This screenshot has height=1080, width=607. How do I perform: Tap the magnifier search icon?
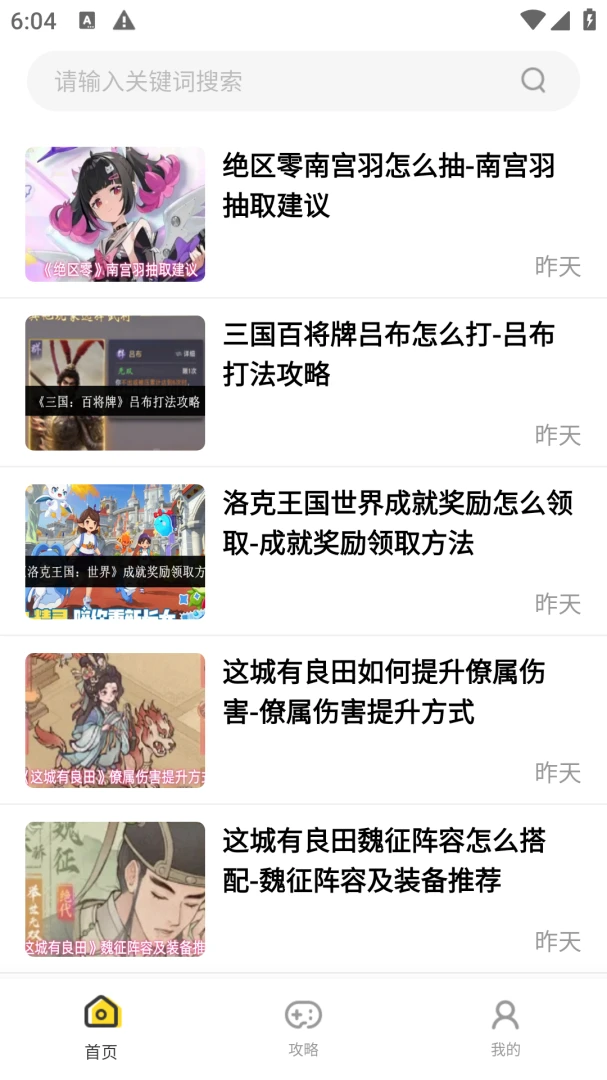[533, 81]
